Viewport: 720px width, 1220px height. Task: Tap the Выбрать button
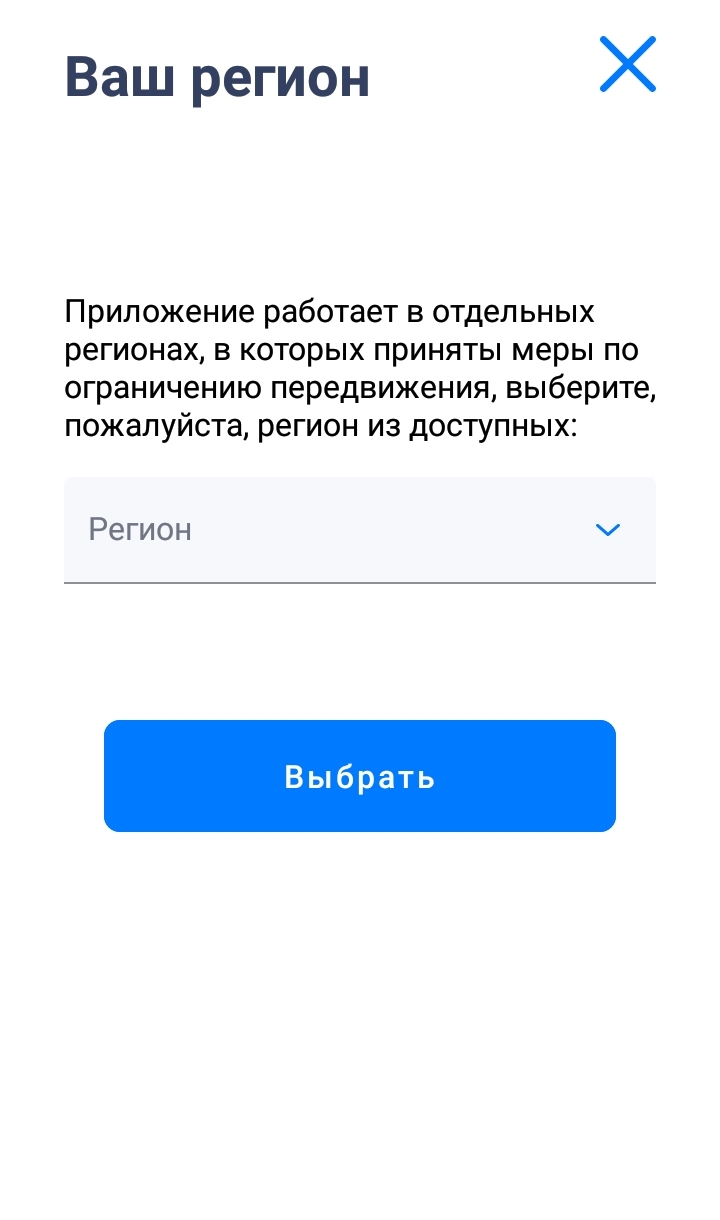coord(360,776)
